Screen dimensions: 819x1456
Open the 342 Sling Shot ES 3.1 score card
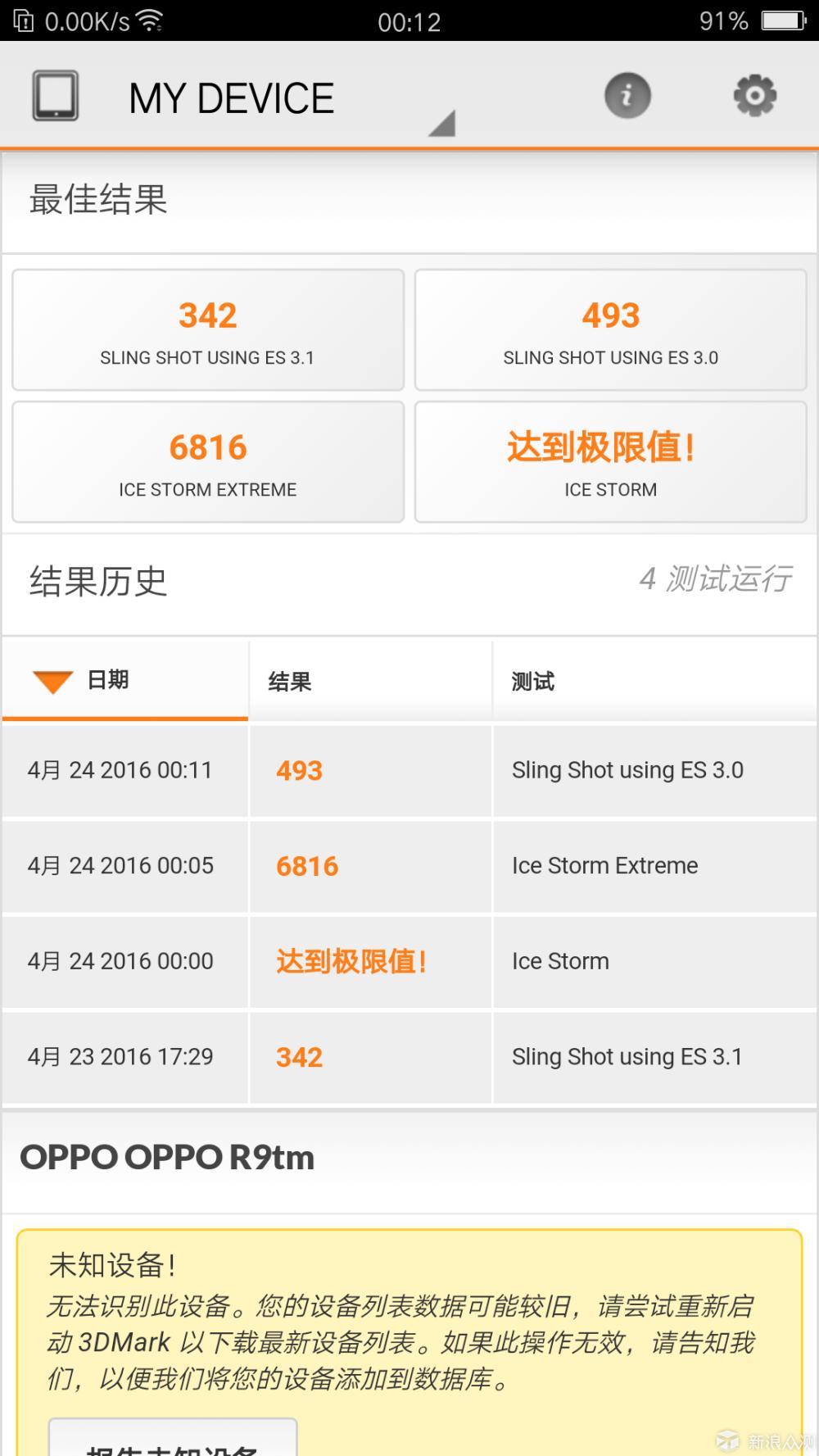[x=206, y=330]
